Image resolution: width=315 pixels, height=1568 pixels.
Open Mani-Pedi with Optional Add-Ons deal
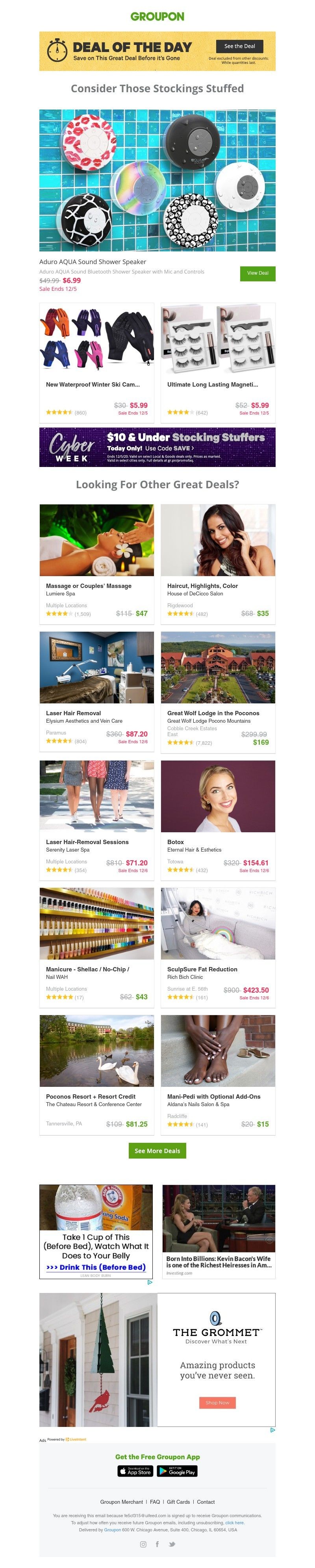218,1074
